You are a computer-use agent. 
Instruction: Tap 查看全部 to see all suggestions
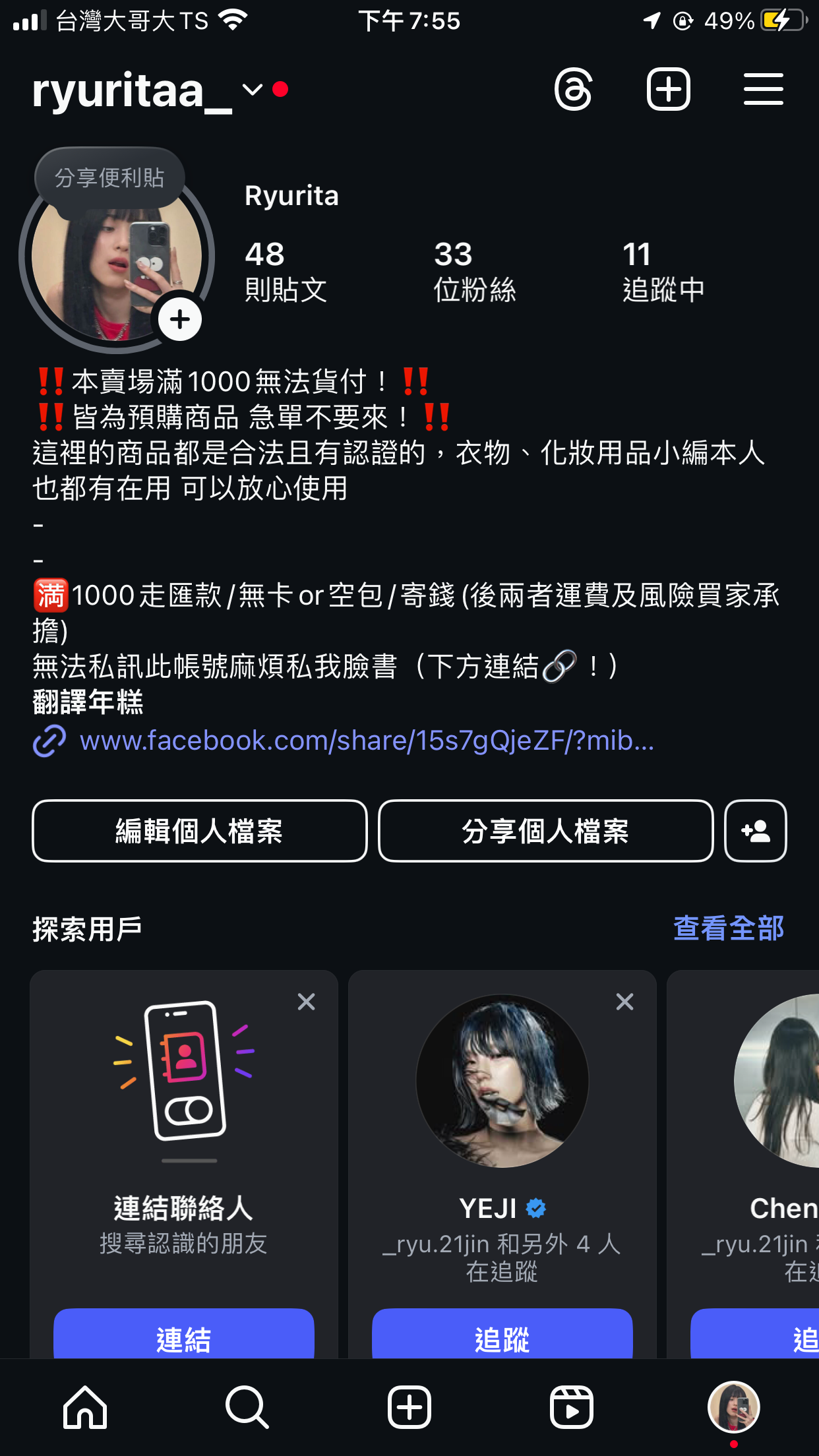[728, 928]
